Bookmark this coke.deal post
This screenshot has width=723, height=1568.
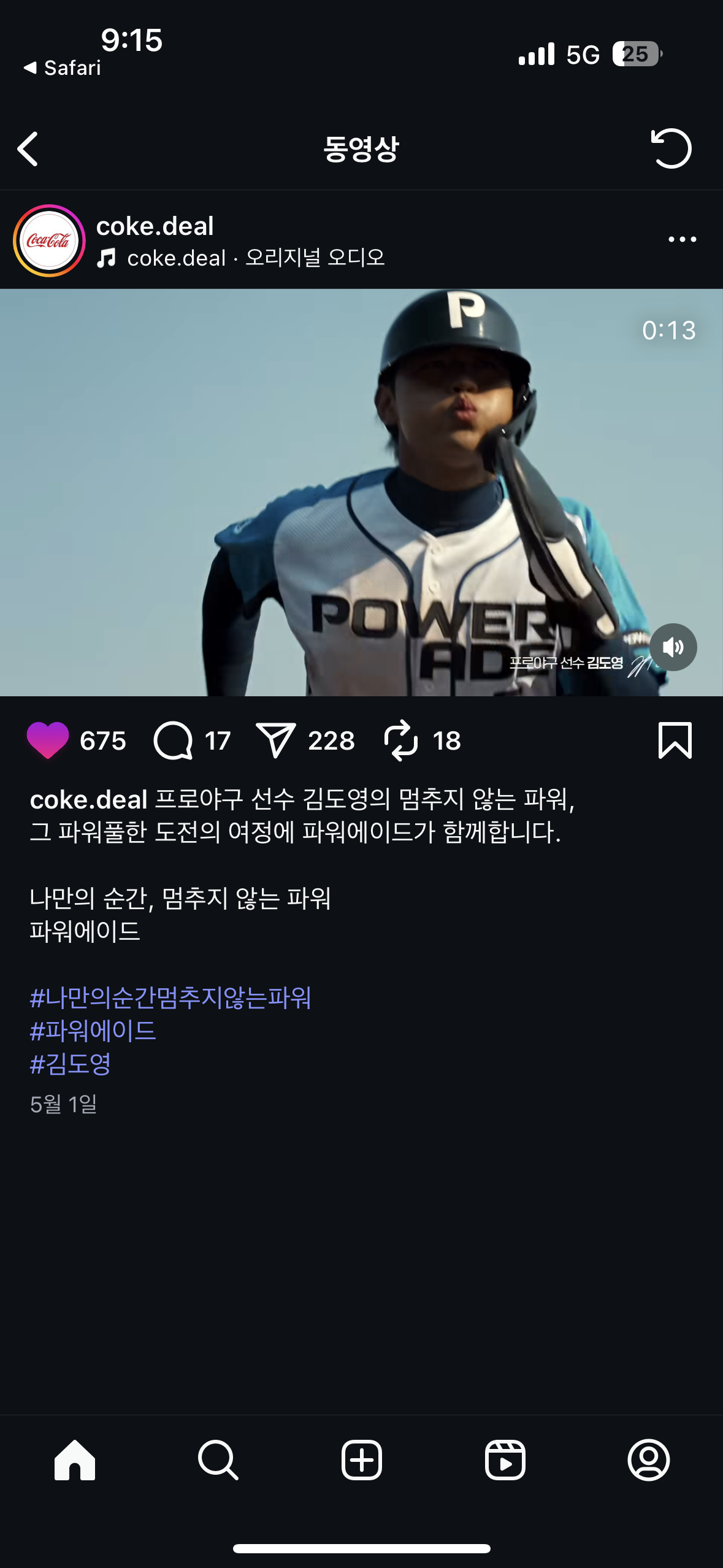click(x=675, y=740)
